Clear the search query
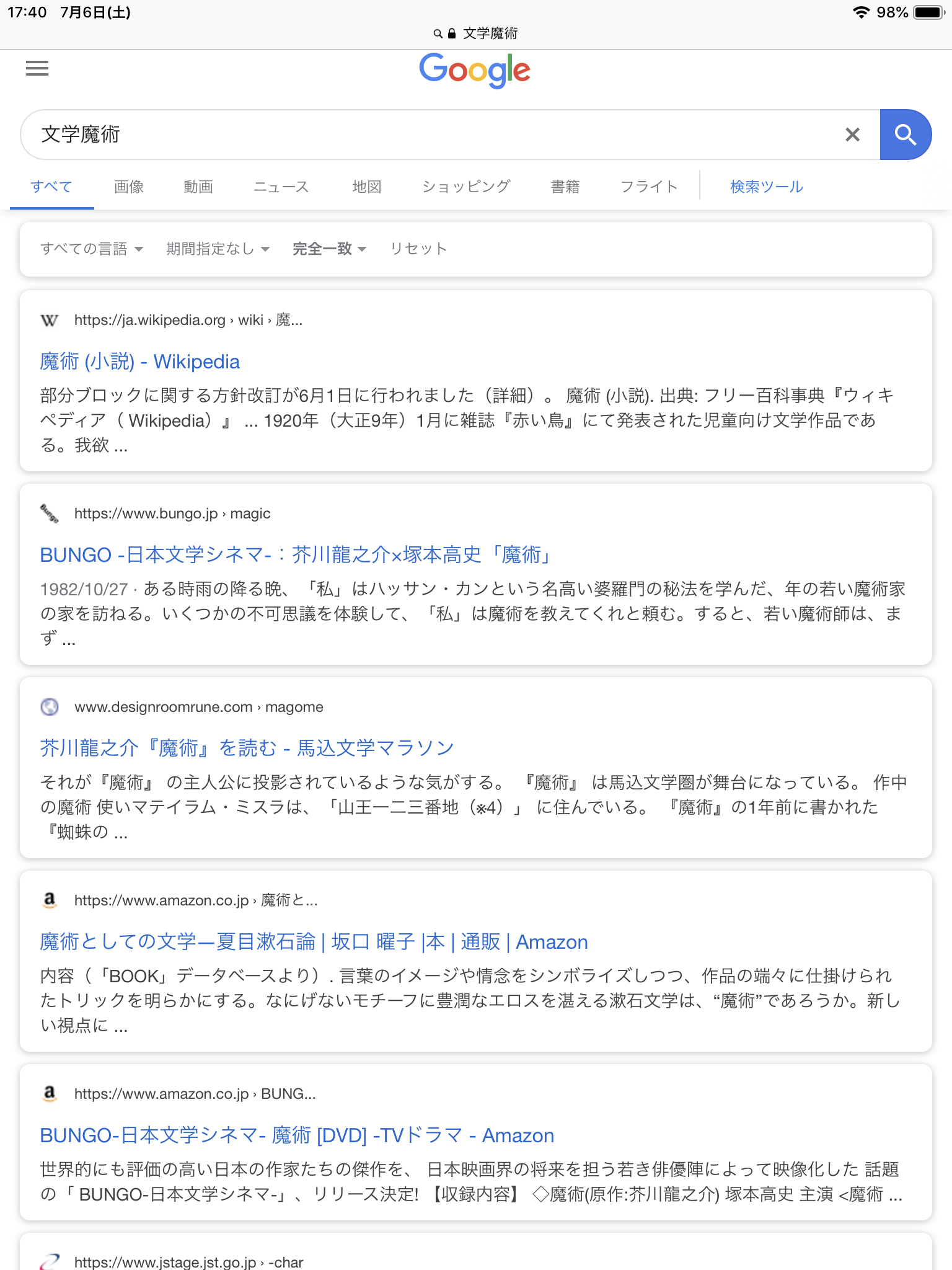Image resolution: width=952 pixels, height=1270 pixels. pyautogui.click(x=852, y=135)
